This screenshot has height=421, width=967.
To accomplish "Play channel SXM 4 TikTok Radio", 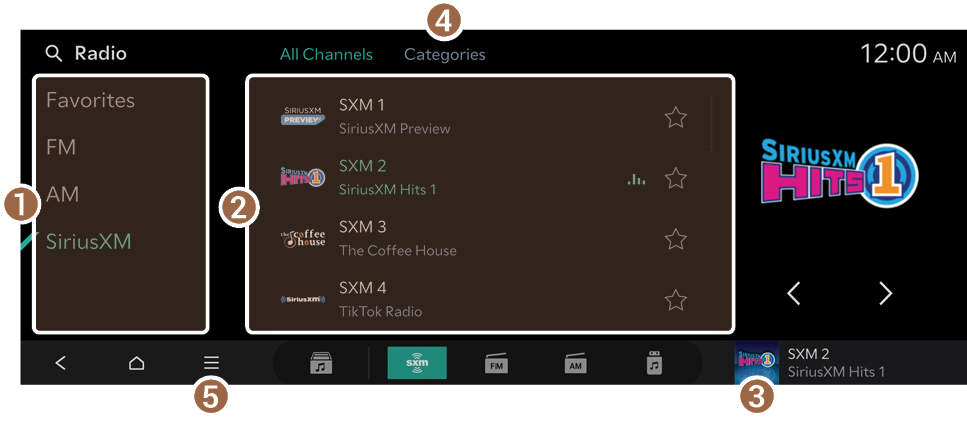I will click(x=380, y=299).
